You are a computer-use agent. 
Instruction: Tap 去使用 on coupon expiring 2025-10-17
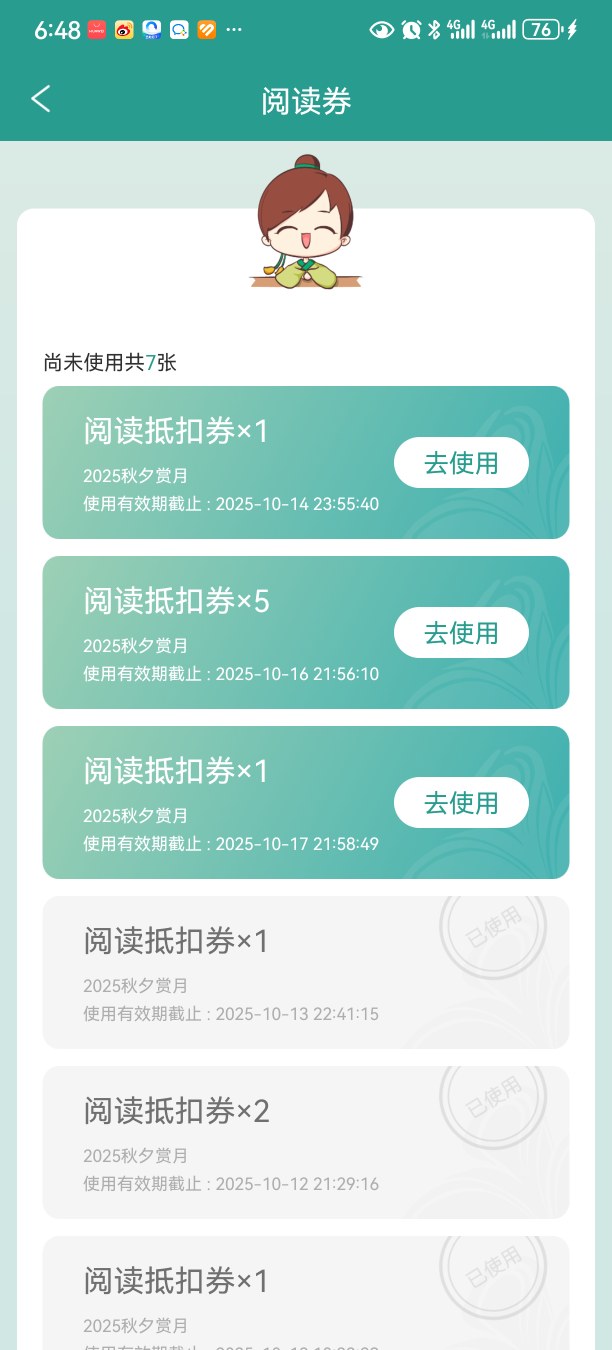click(461, 803)
